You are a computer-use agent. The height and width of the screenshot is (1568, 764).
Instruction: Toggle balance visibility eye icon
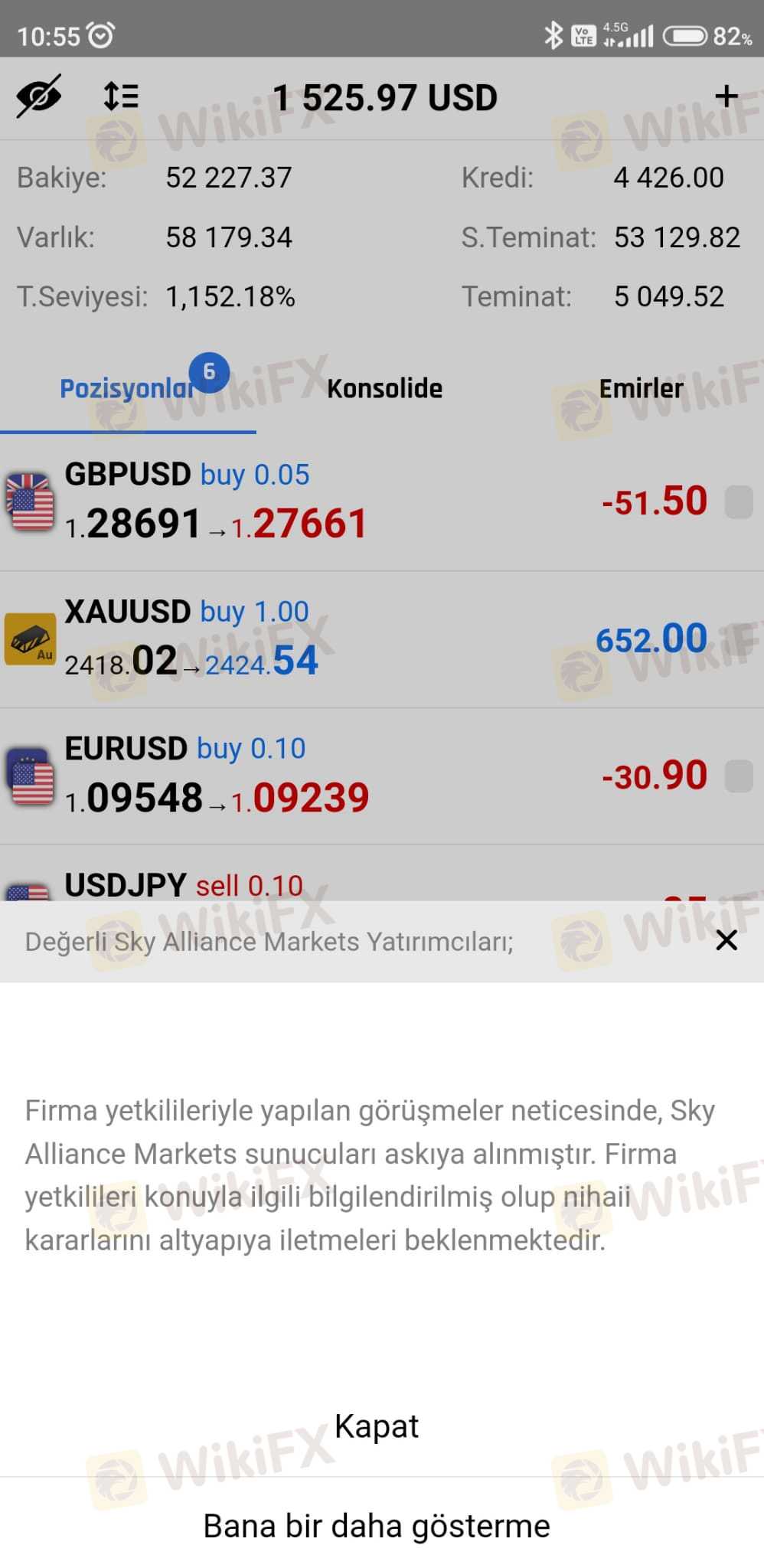(x=38, y=96)
